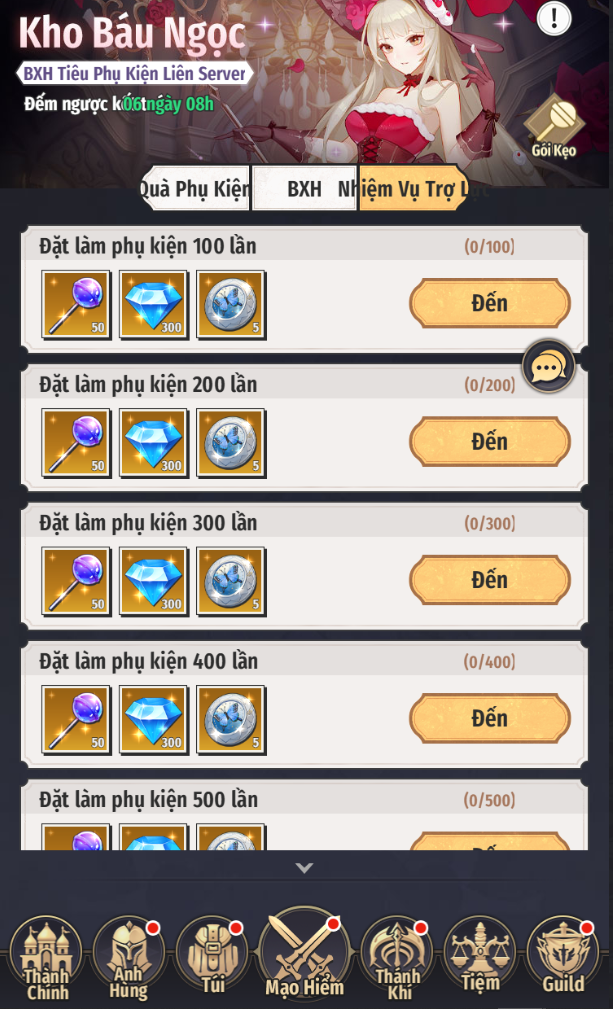
Task: Switch to the BXH ranking tab
Action: [304, 188]
